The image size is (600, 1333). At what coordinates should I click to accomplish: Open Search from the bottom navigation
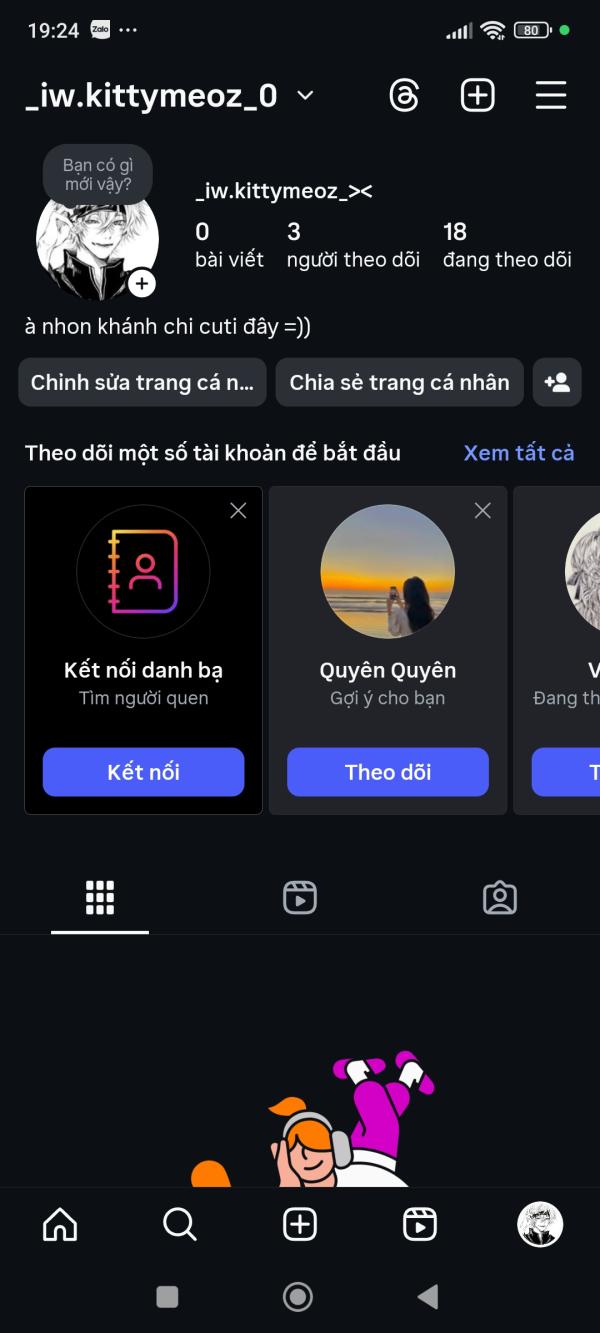coord(180,1224)
